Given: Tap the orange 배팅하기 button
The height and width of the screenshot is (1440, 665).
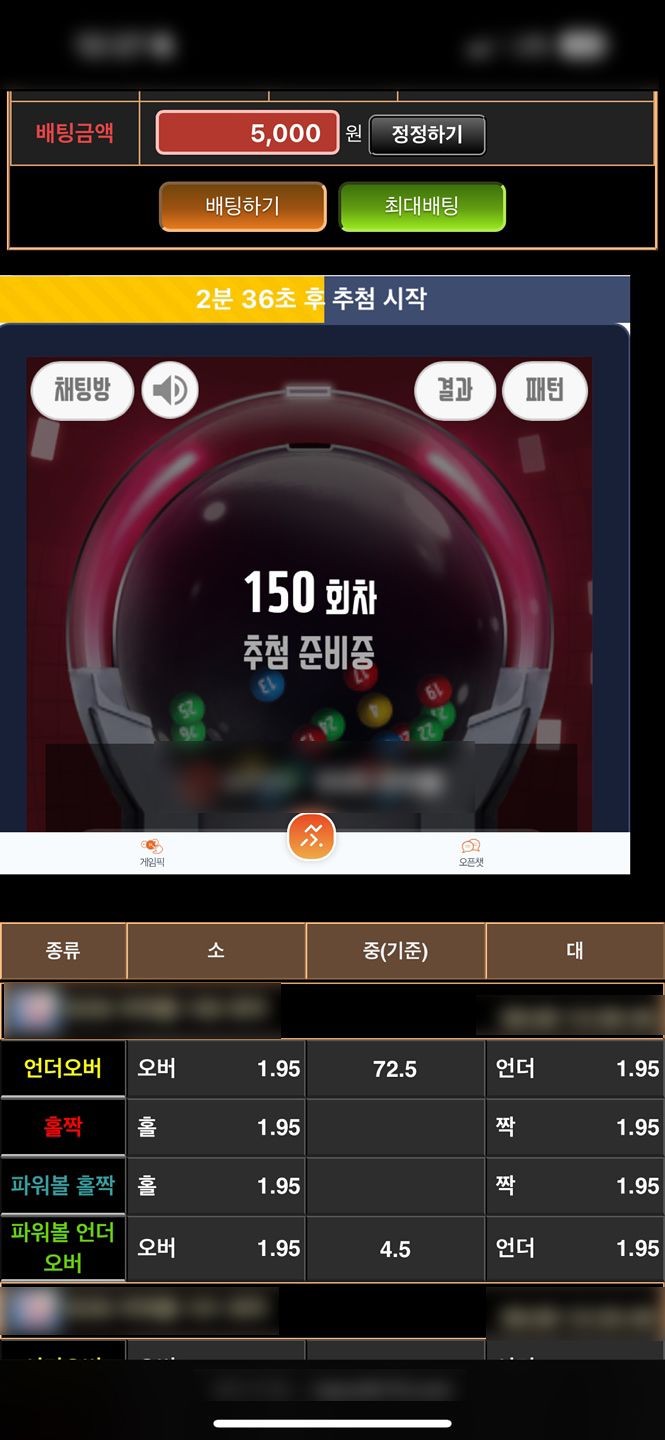Looking at the screenshot, I should pos(243,207).
